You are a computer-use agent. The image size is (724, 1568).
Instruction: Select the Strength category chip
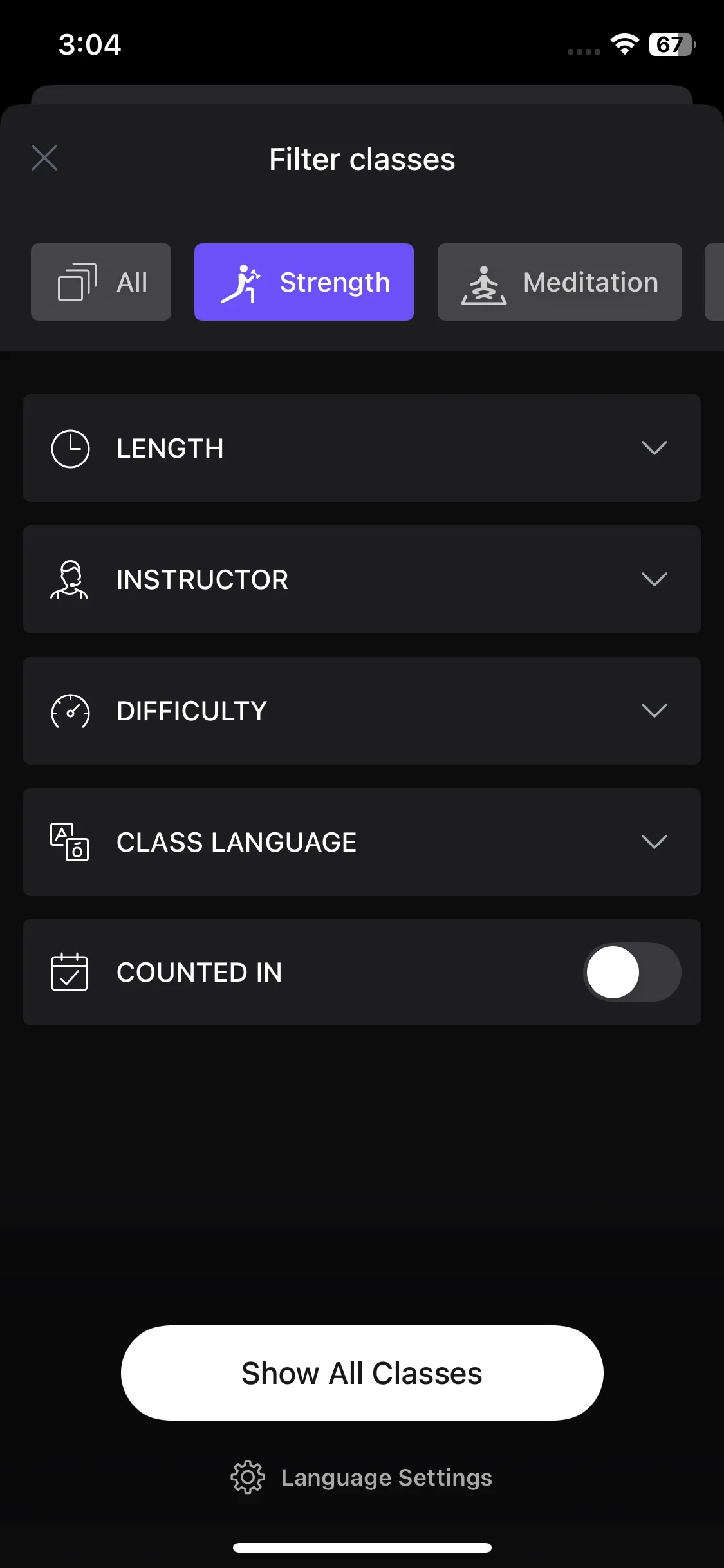pyautogui.click(x=304, y=282)
